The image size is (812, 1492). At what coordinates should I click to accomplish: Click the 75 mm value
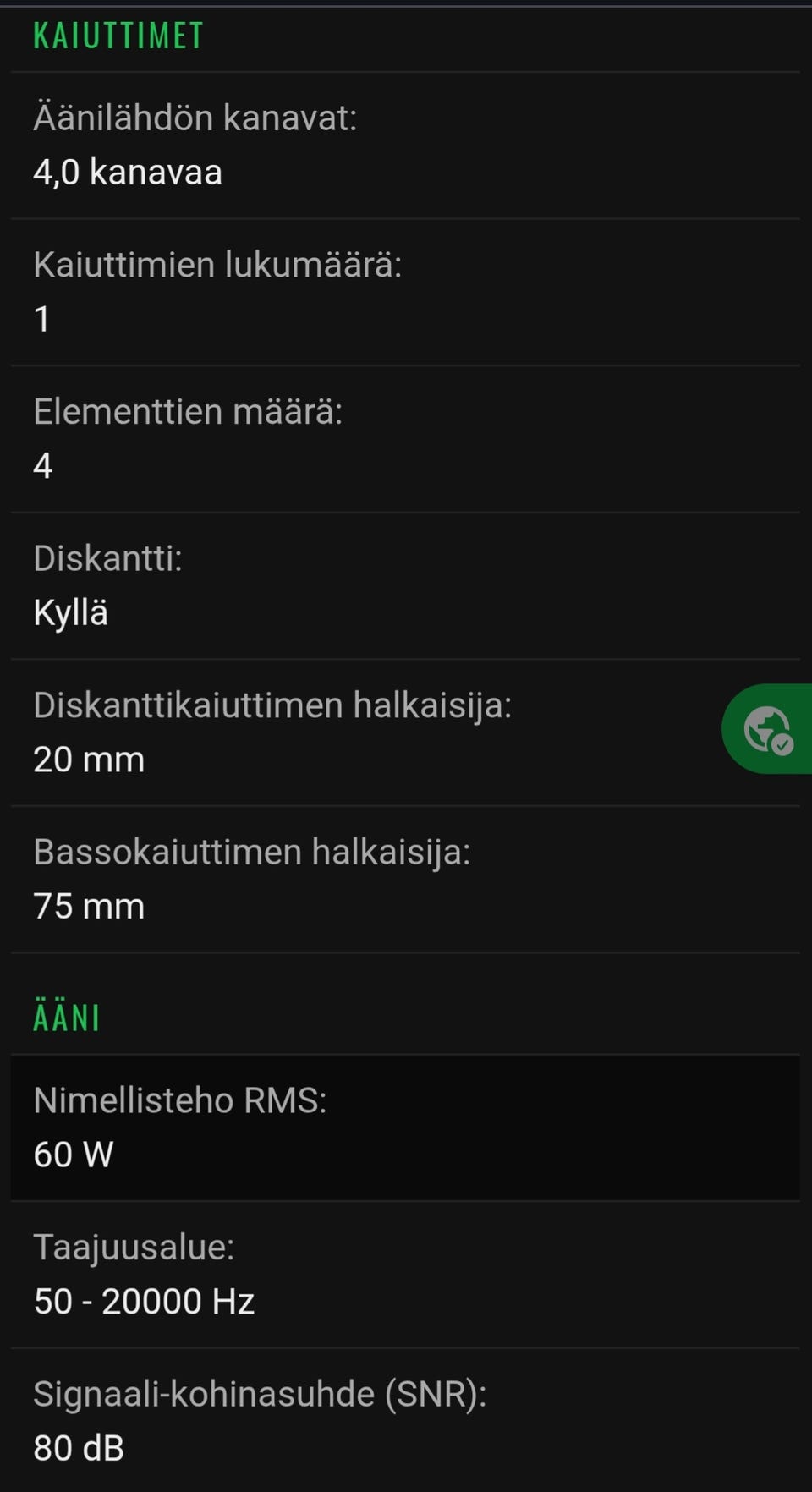(x=89, y=906)
